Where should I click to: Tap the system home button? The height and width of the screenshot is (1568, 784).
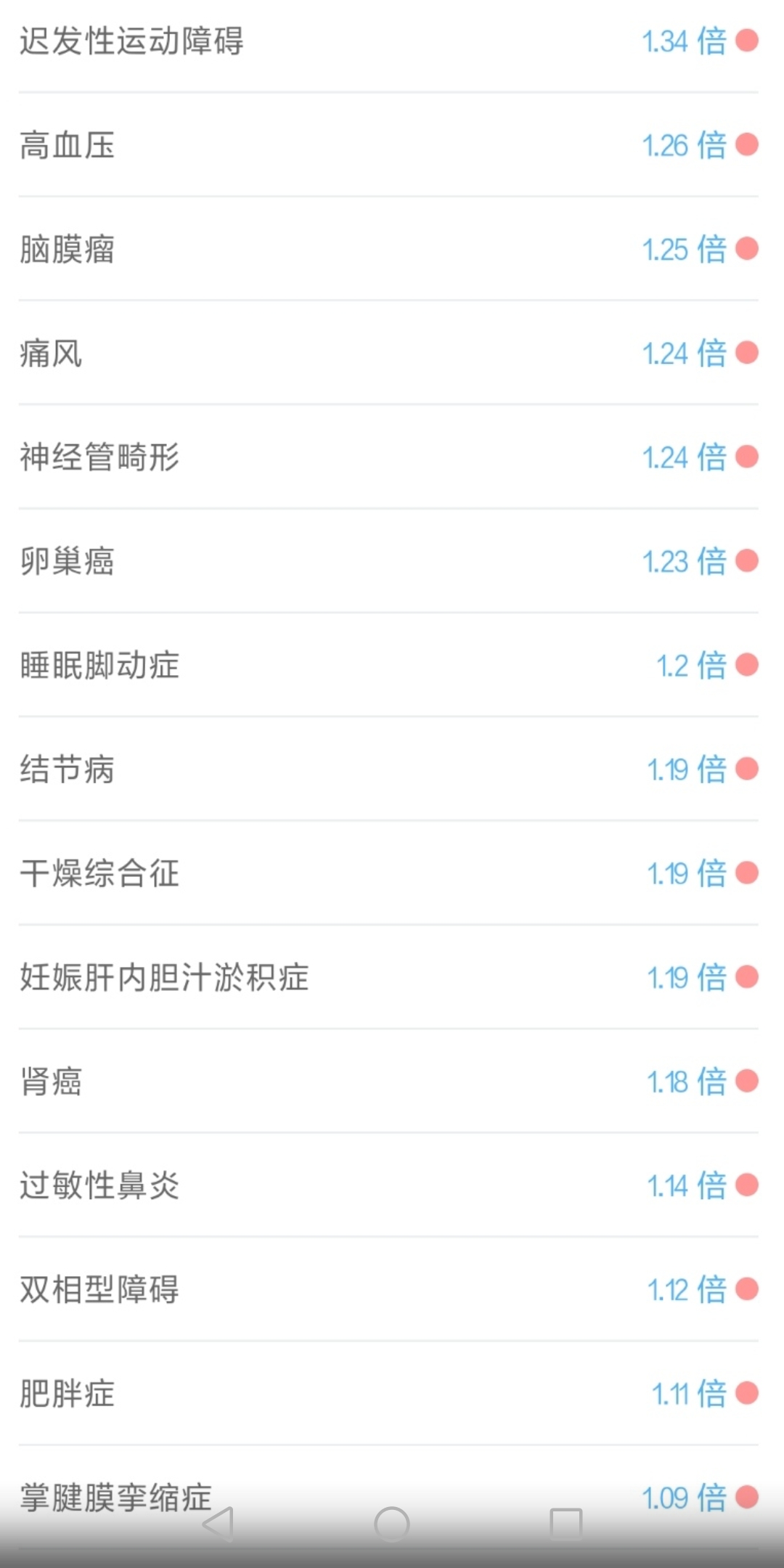point(392,1524)
